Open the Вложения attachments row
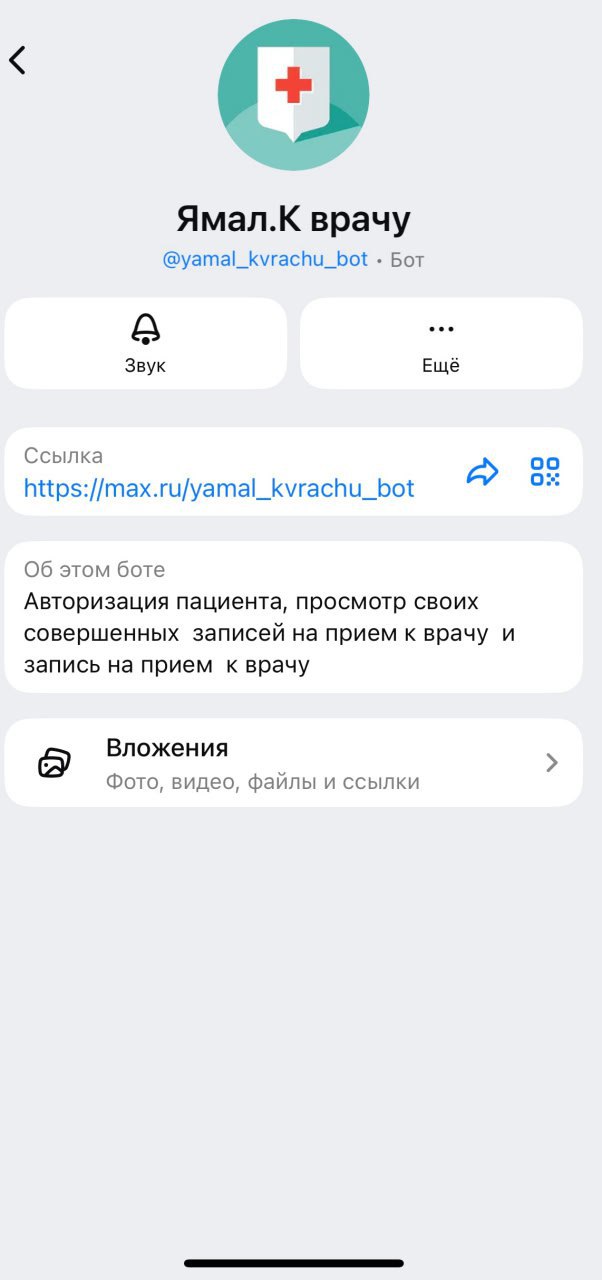Image resolution: width=602 pixels, height=1280 pixels. click(x=293, y=762)
